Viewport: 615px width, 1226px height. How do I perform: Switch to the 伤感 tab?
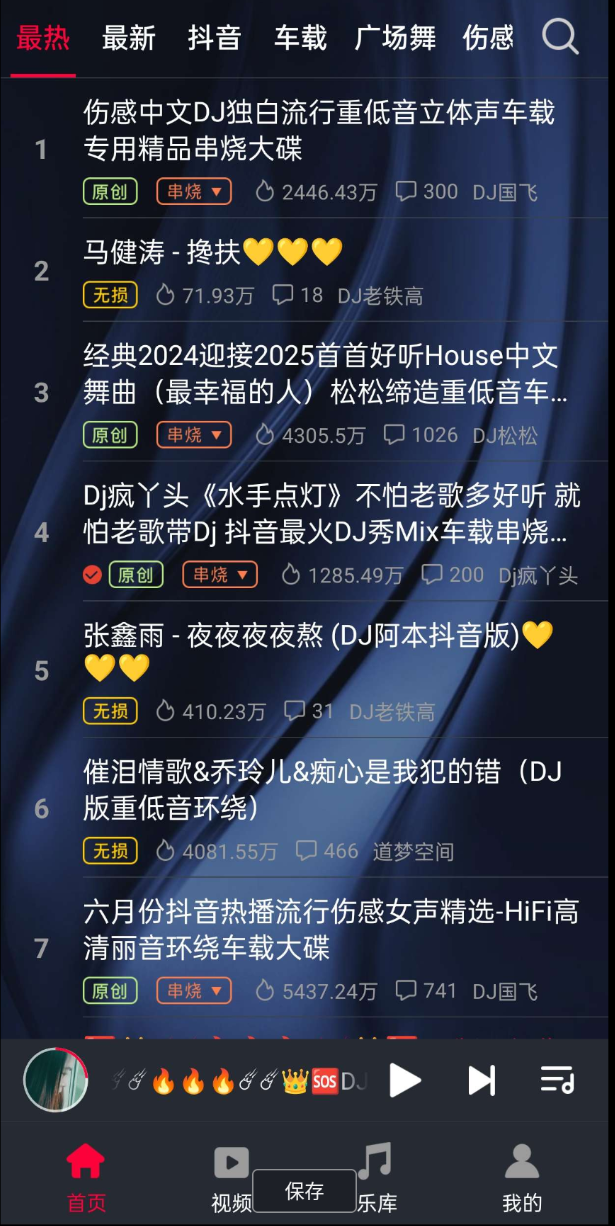(x=488, y=39)
